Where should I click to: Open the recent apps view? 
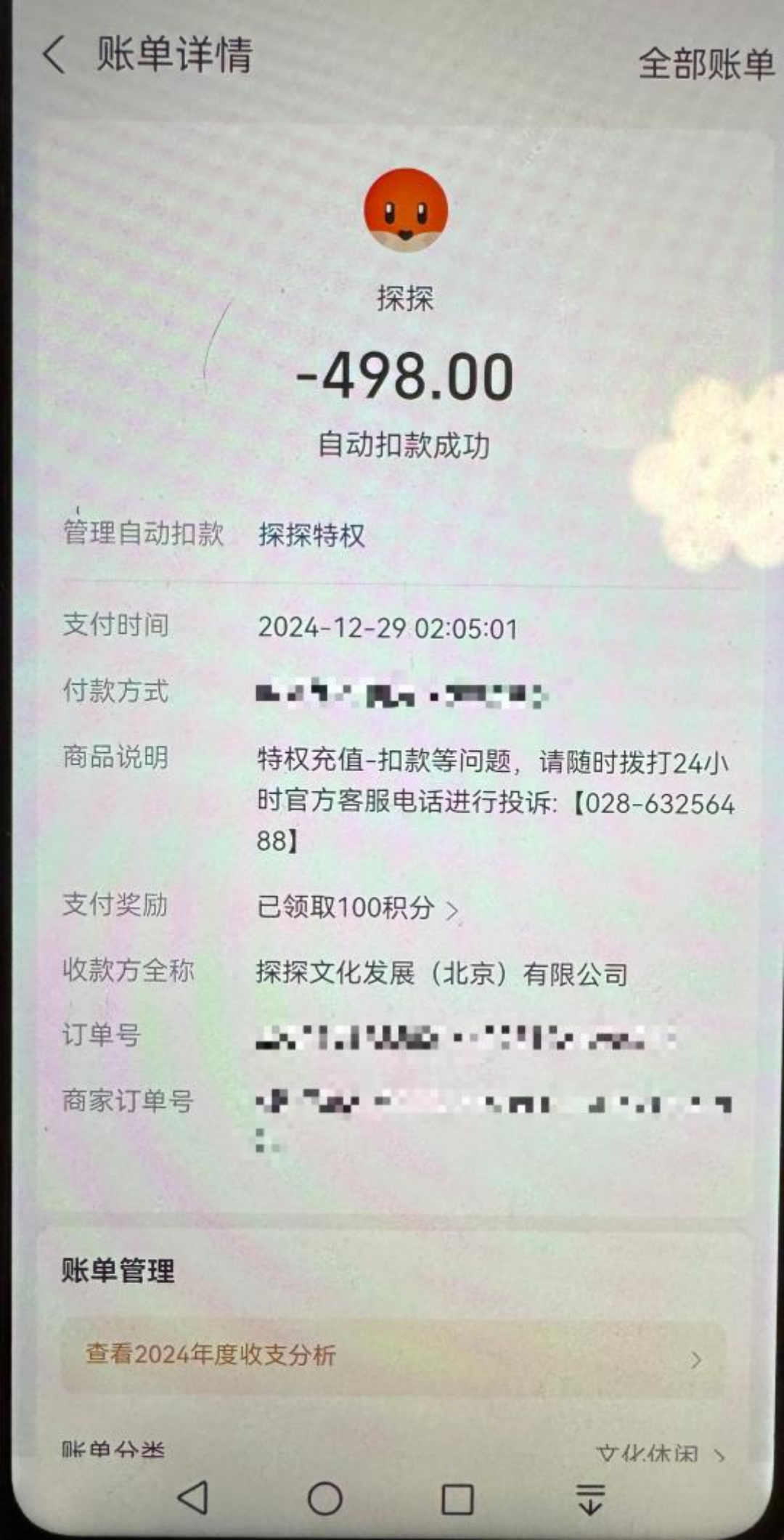(x=457, y=1499)
